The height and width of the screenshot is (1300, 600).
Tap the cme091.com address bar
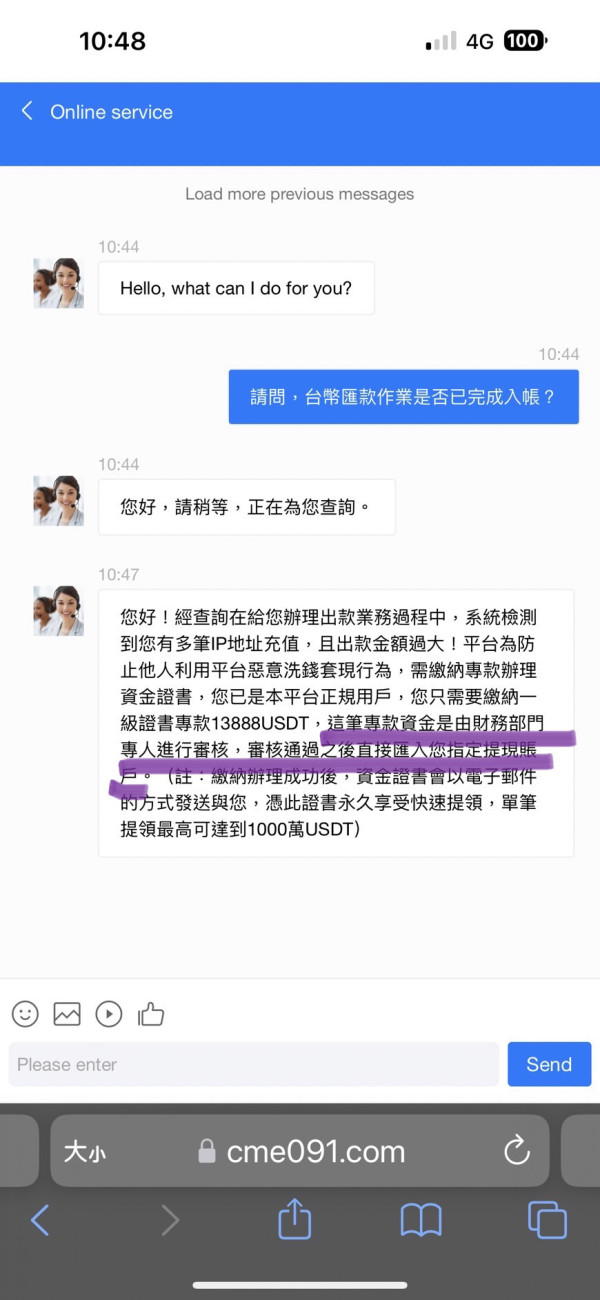click(300, 1151)
